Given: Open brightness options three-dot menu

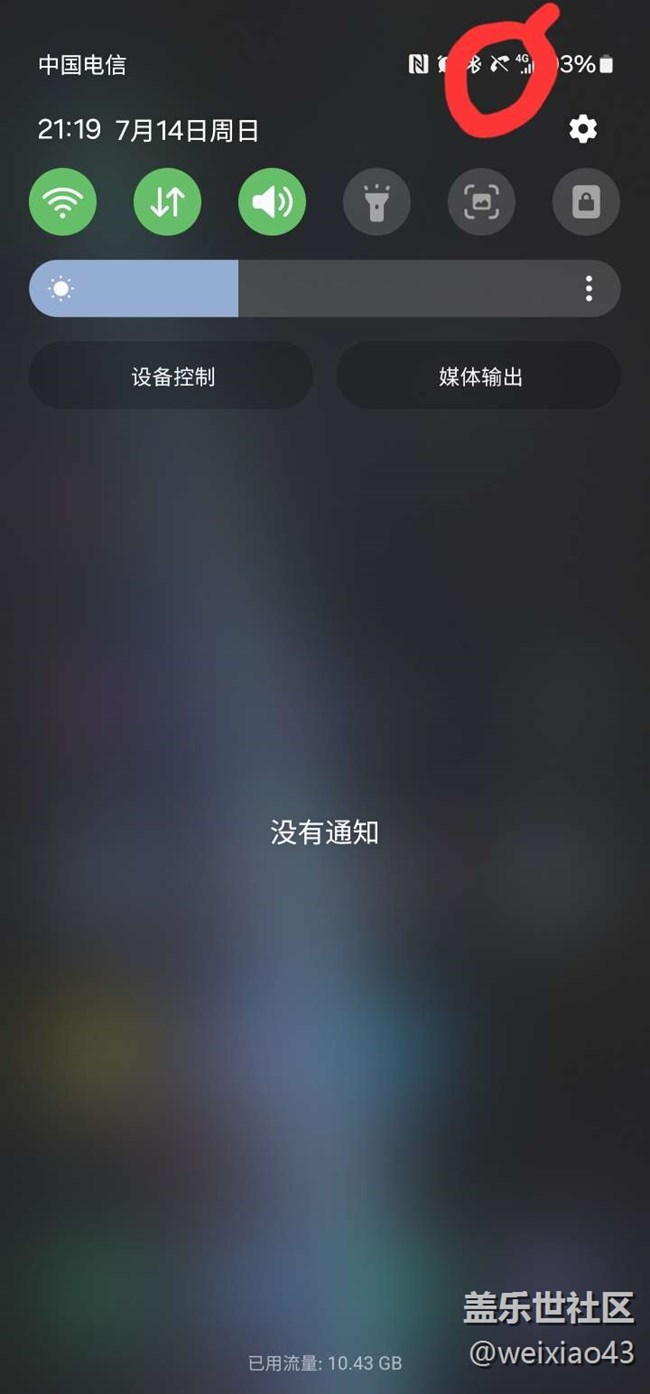Looking at the screenshot, I should point(589,289).
